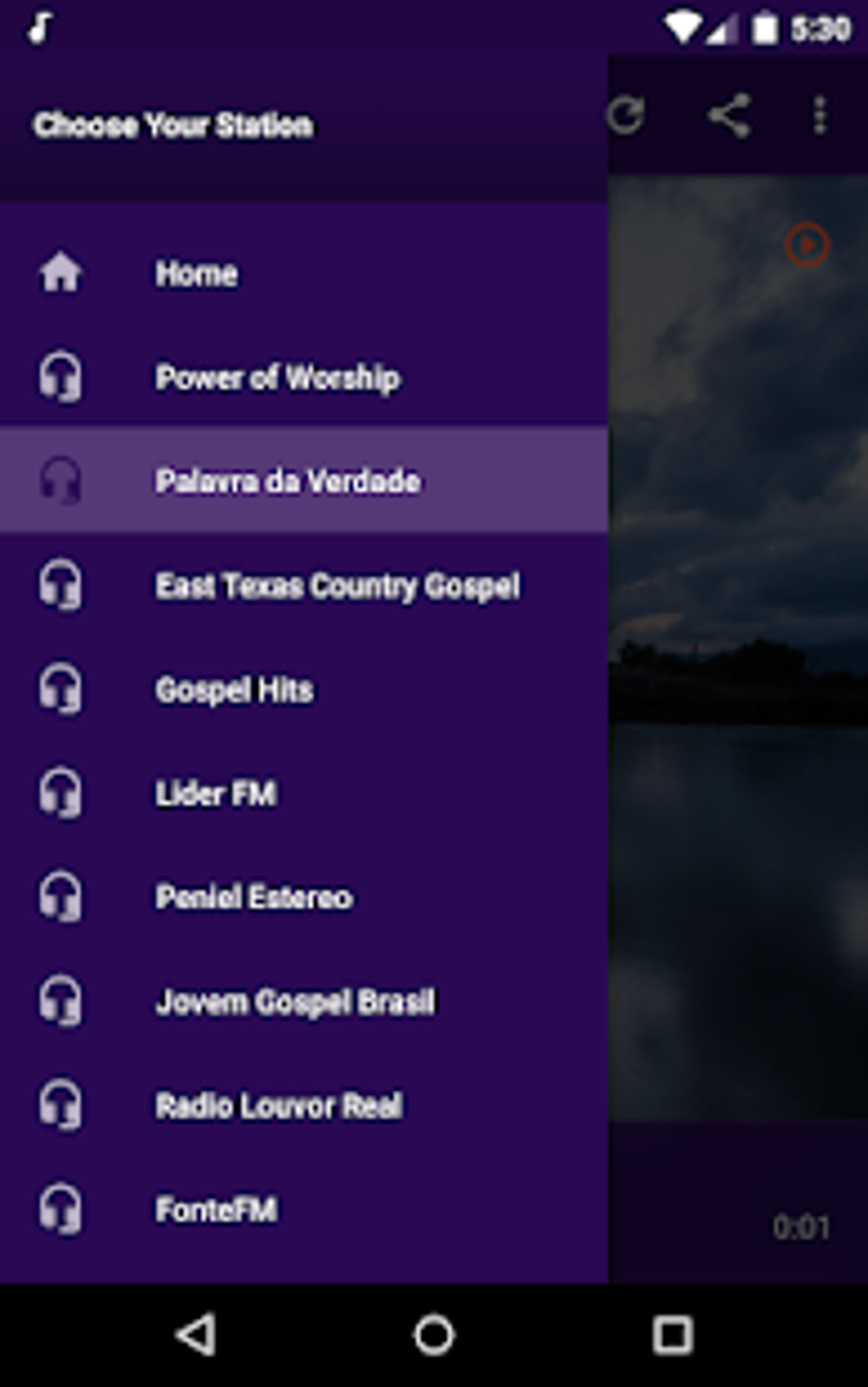Return to the device home screen
The width and height of the screenshot is (868, 1387).
[434, 1334]
